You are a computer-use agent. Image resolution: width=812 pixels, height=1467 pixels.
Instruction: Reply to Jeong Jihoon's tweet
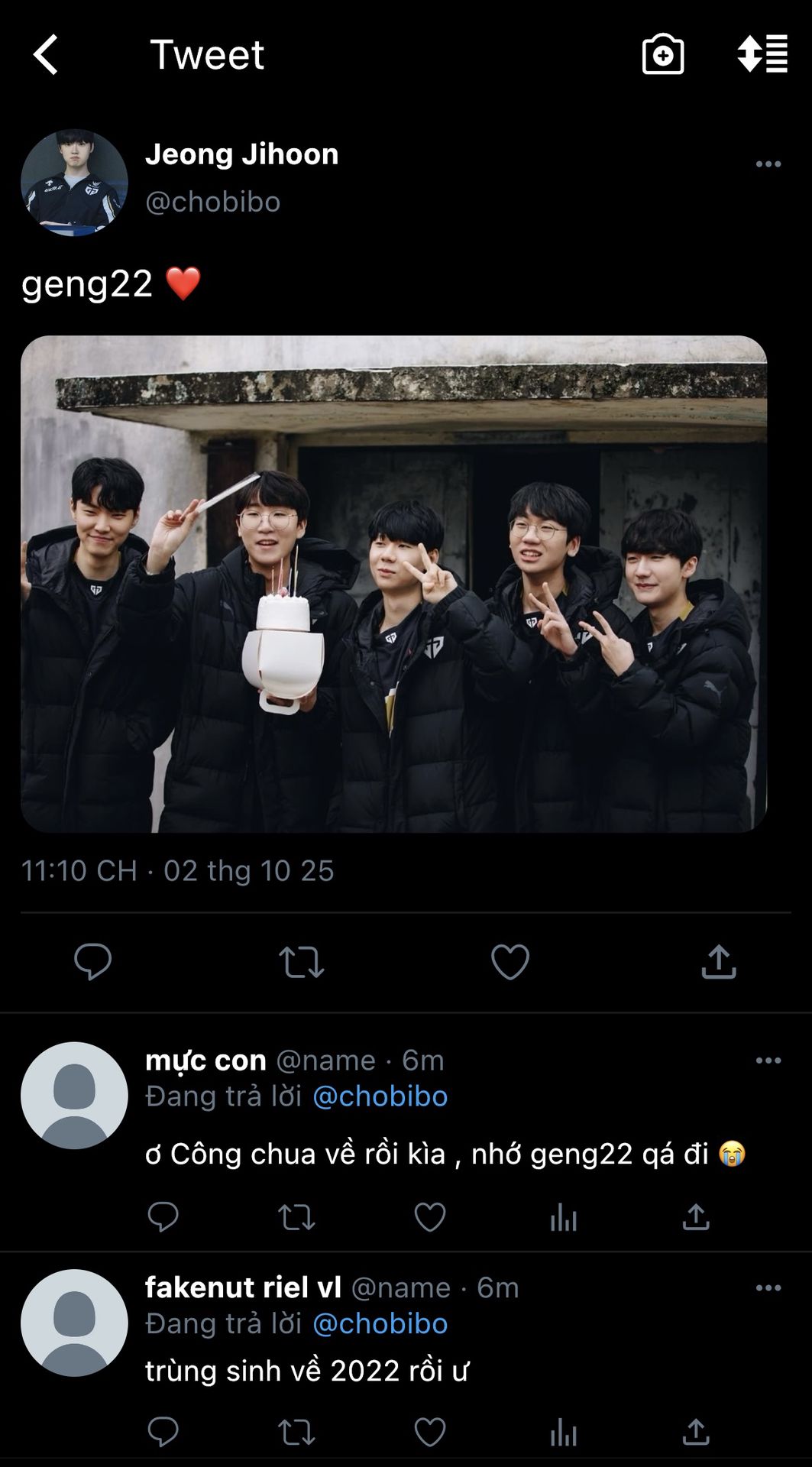(93, 961)
